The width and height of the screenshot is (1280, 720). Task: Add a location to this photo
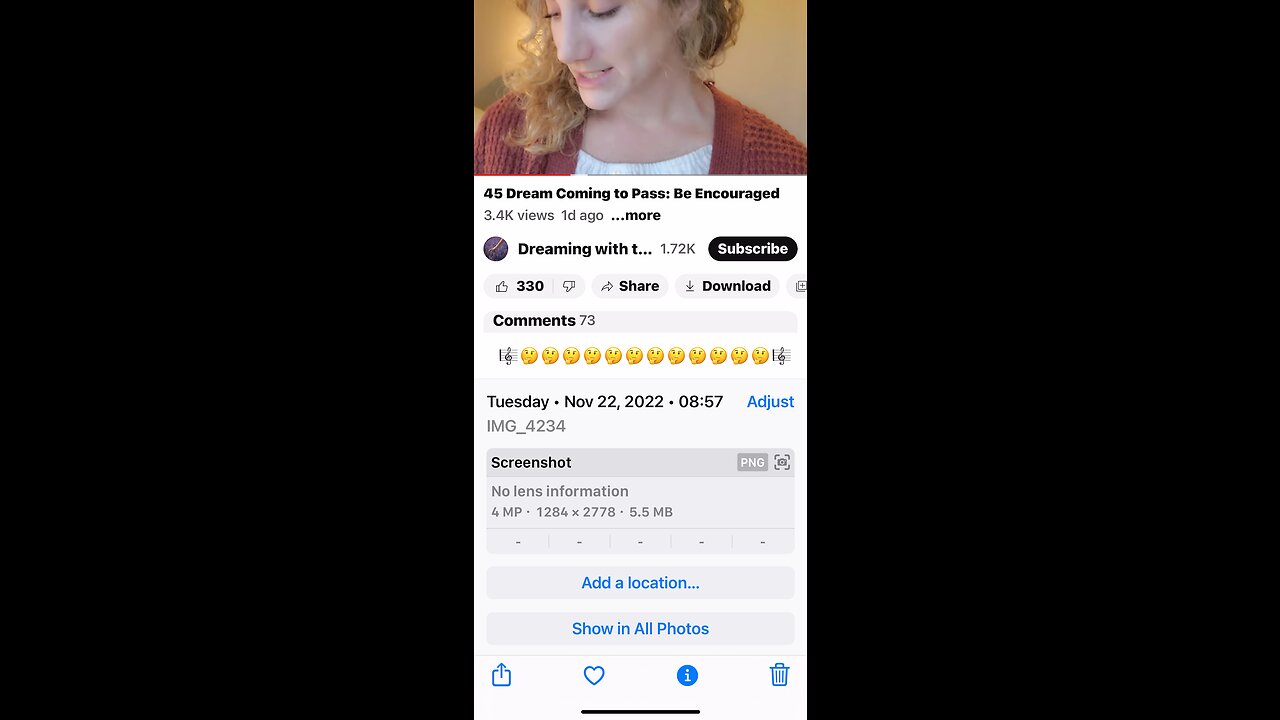640,583
